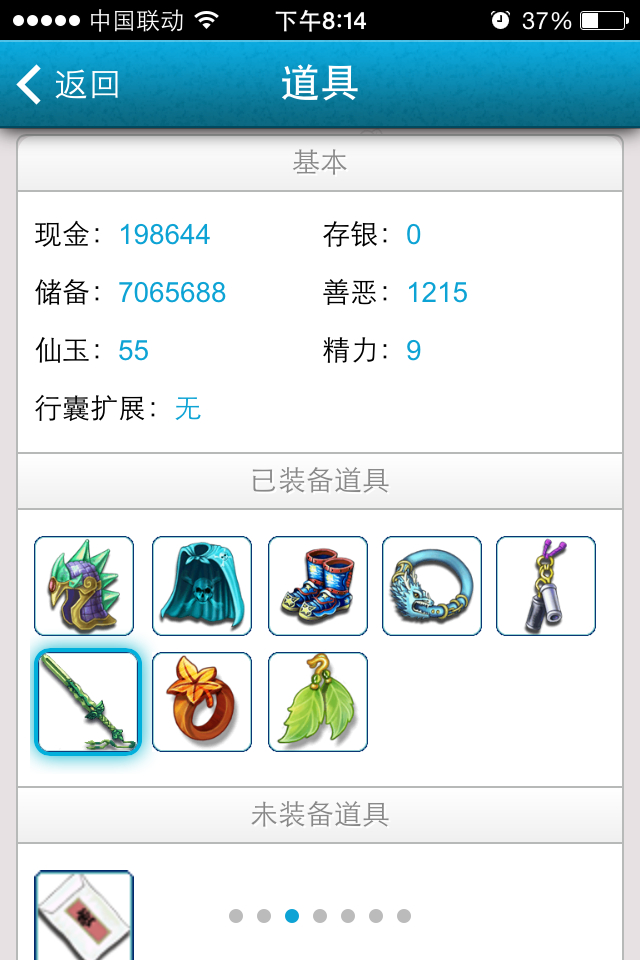Select the green jade sword weapon
The width and height of the screenshot is (640, 960).
tap(87, 702)
